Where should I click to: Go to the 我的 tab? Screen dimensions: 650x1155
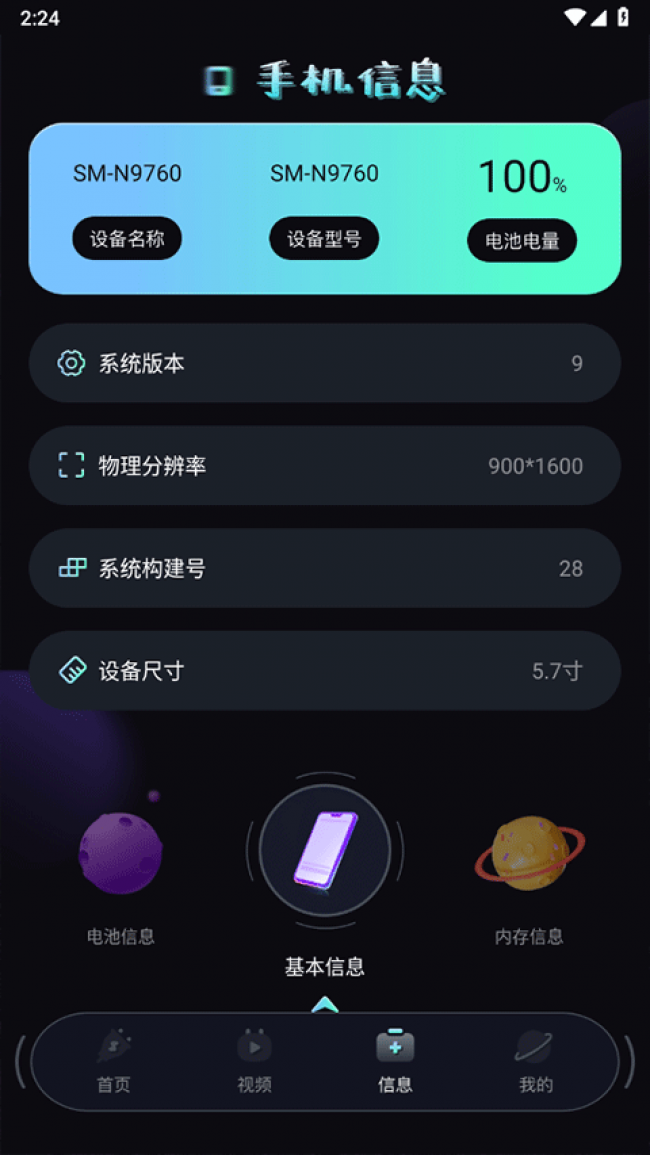click(x=536, y=1061)
